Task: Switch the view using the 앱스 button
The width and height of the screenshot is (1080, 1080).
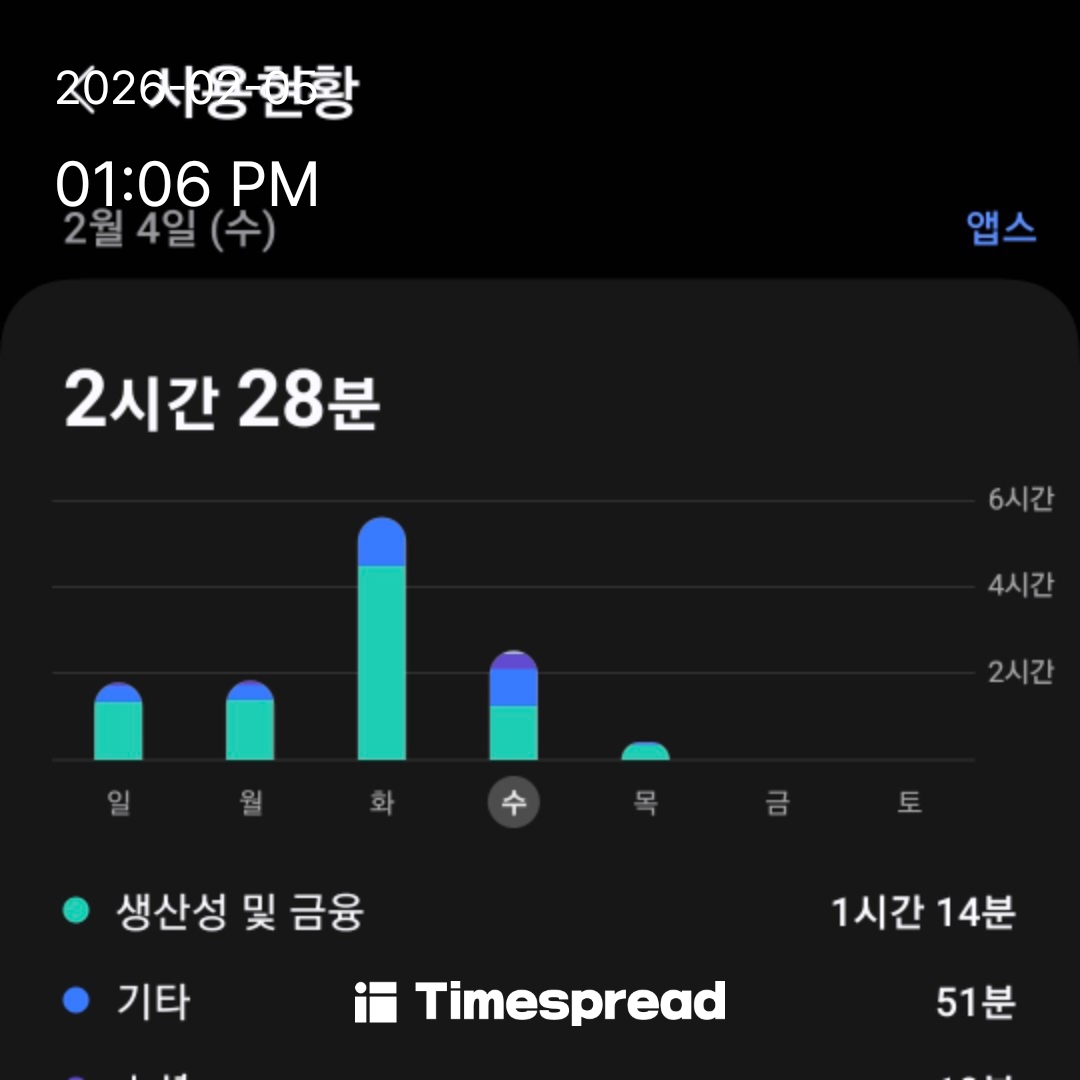Action: 1001,229
